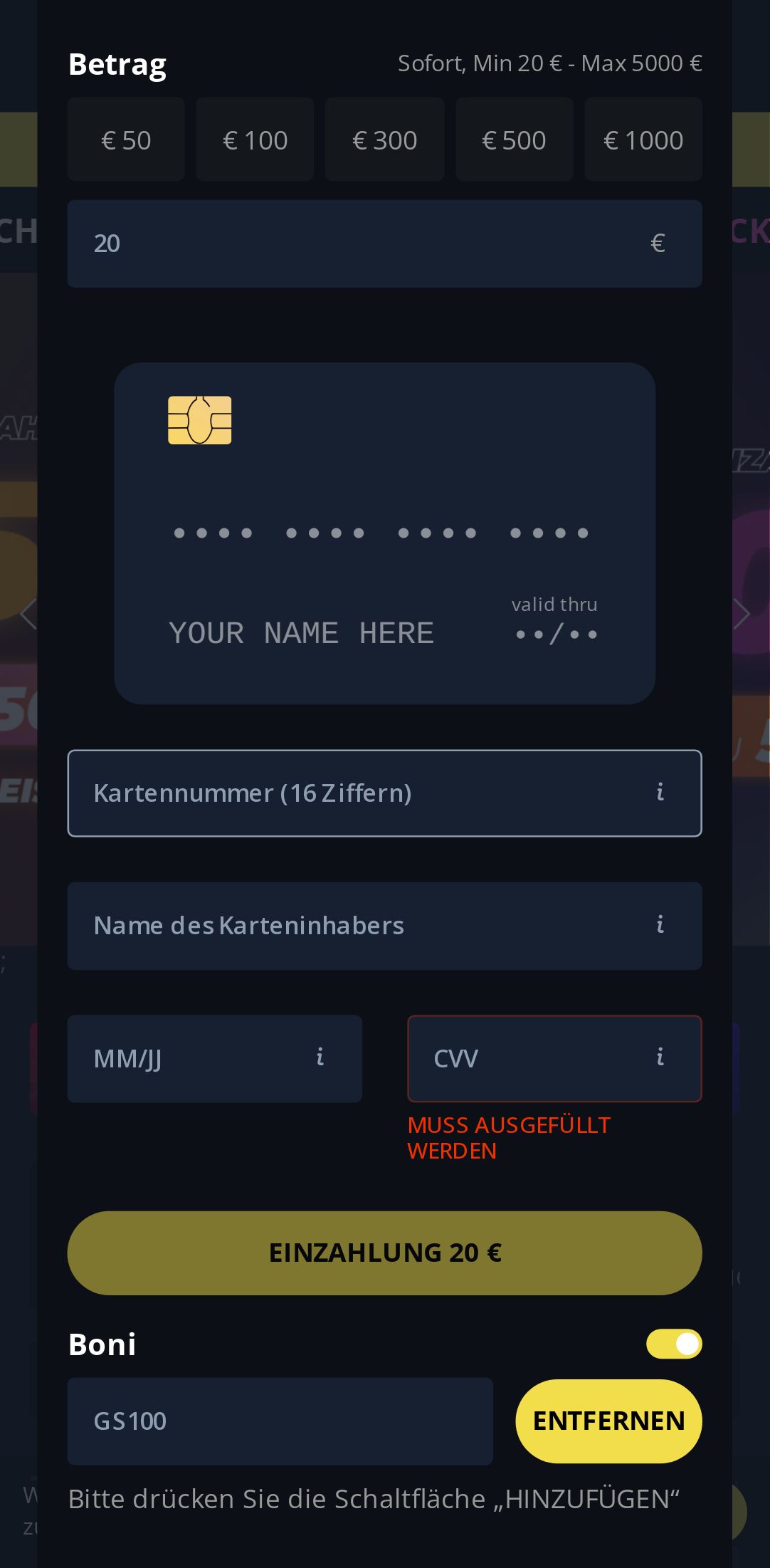Disable the Boni switch
The image size is (770, 1568).
point(674,1344)
